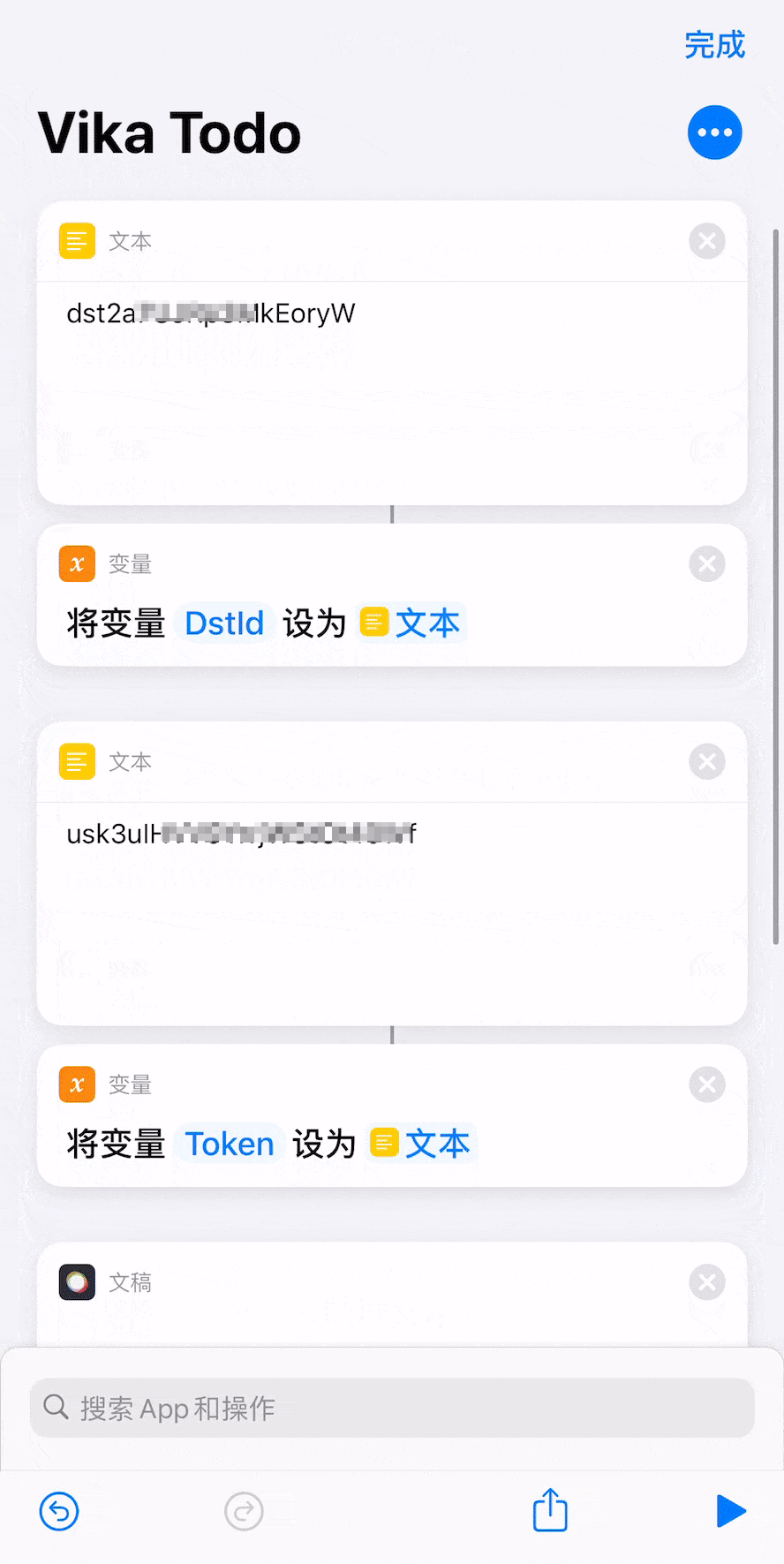Viewport: 784px width, 1564px height.
Task: Remove the DstId variable action
Action: 707,564
